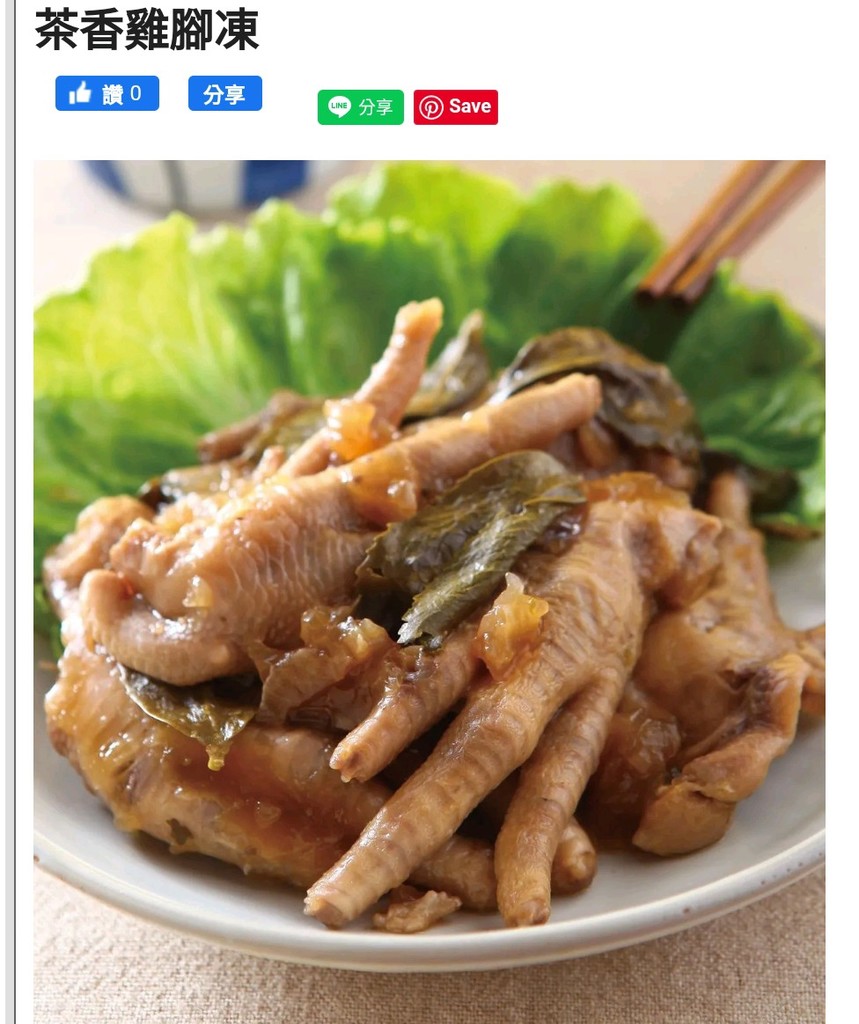Share the recipe via the blue 分享 button
Image resolution: width=859 pixels, height=1024 pixels.
(x=225, y=94)
